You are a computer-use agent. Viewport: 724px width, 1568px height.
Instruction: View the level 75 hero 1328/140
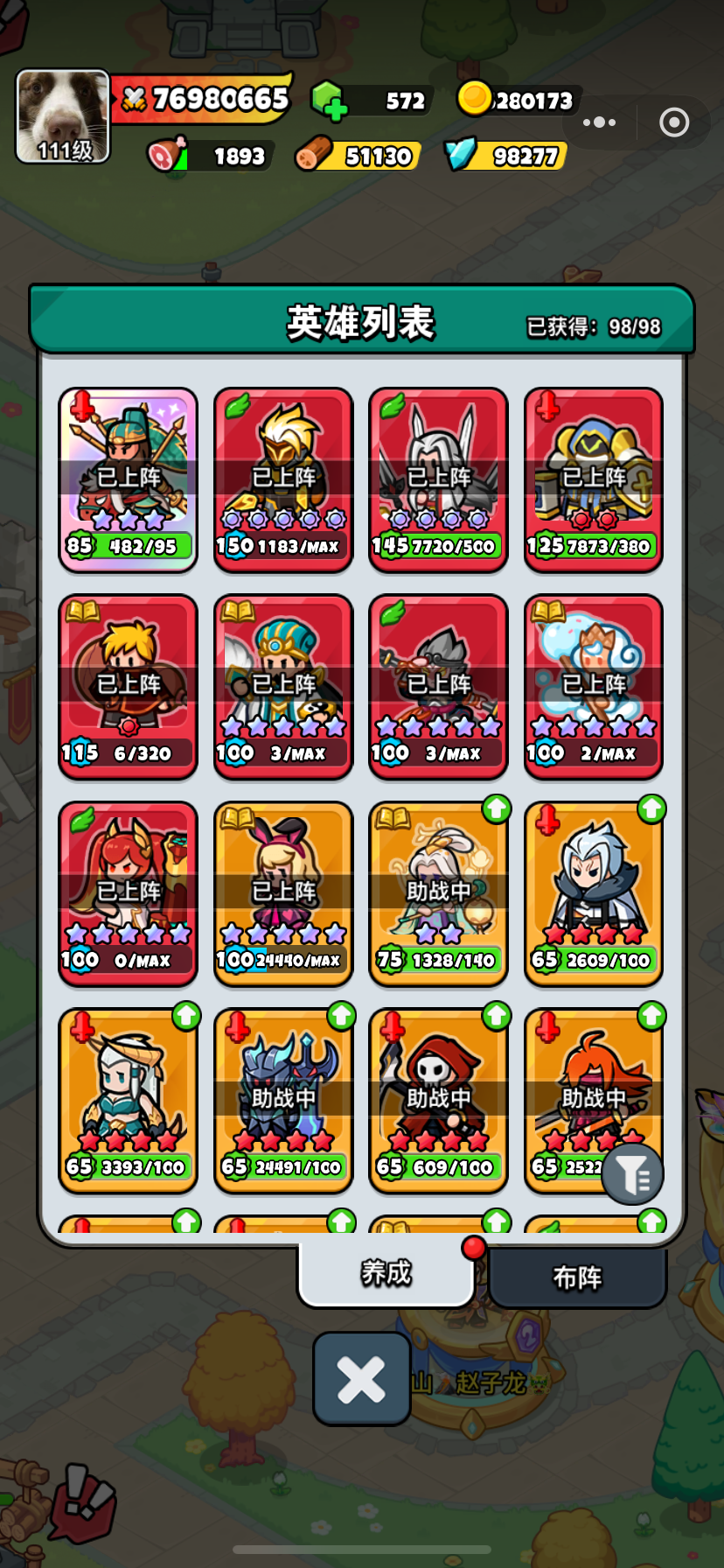pyautogui.click(x=438, y=893)
